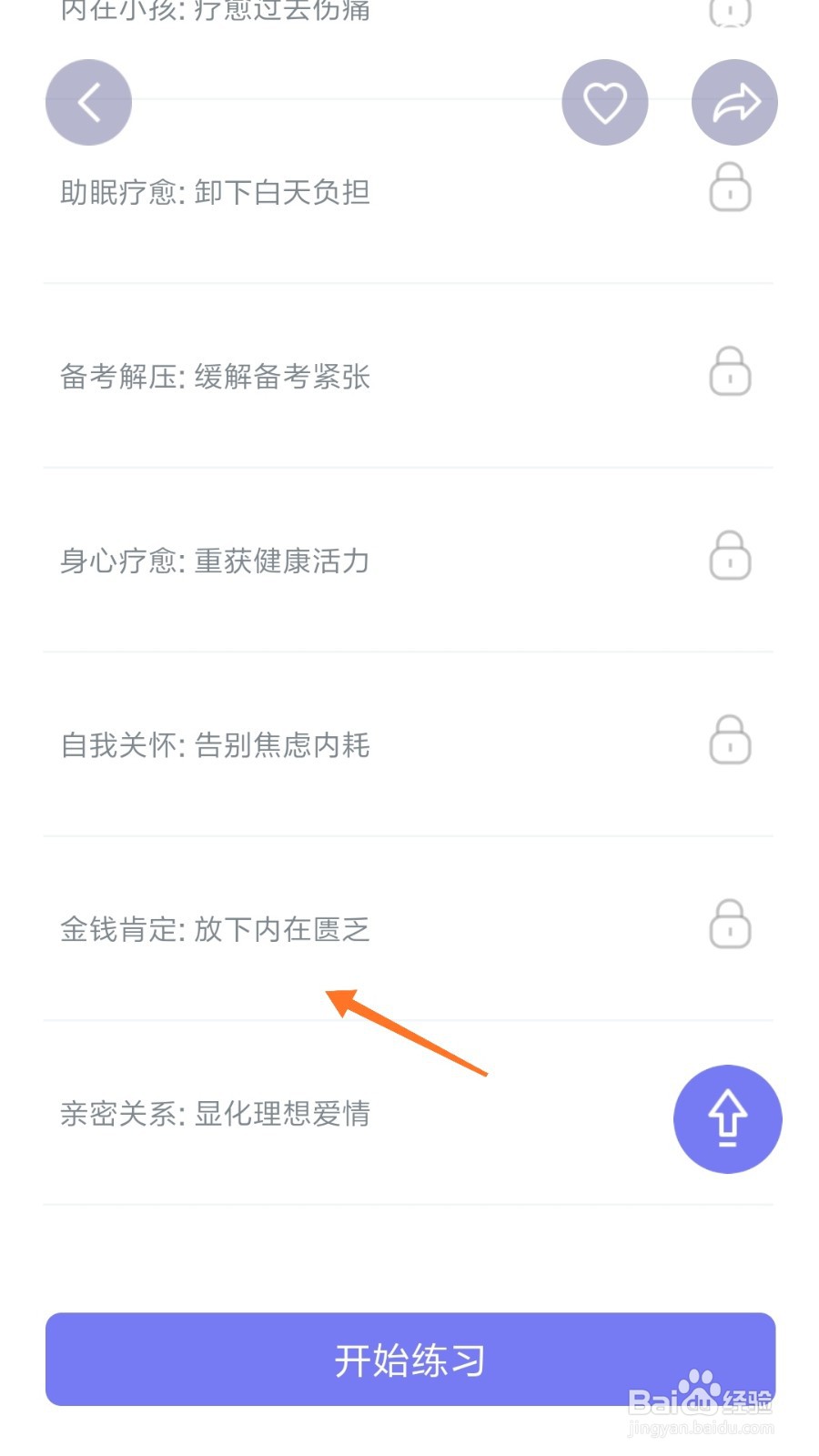Tap the back-to-top floating button
819x1456 pixels.
click(728, 1119)
